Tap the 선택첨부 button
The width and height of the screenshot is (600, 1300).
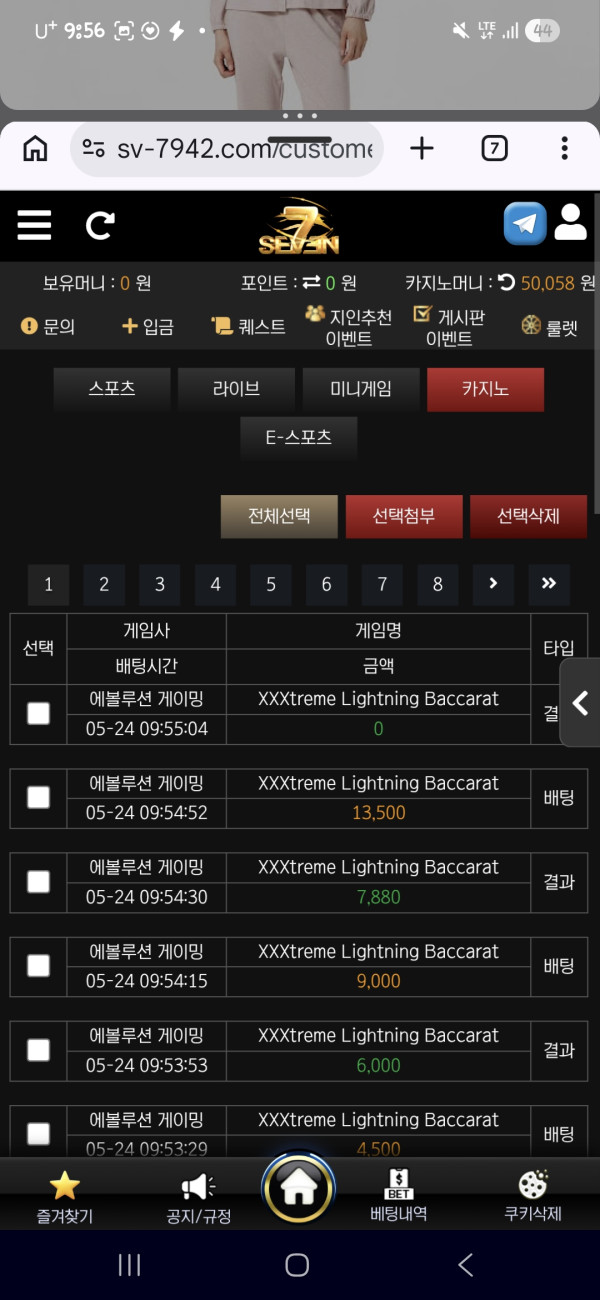(404, 516)
